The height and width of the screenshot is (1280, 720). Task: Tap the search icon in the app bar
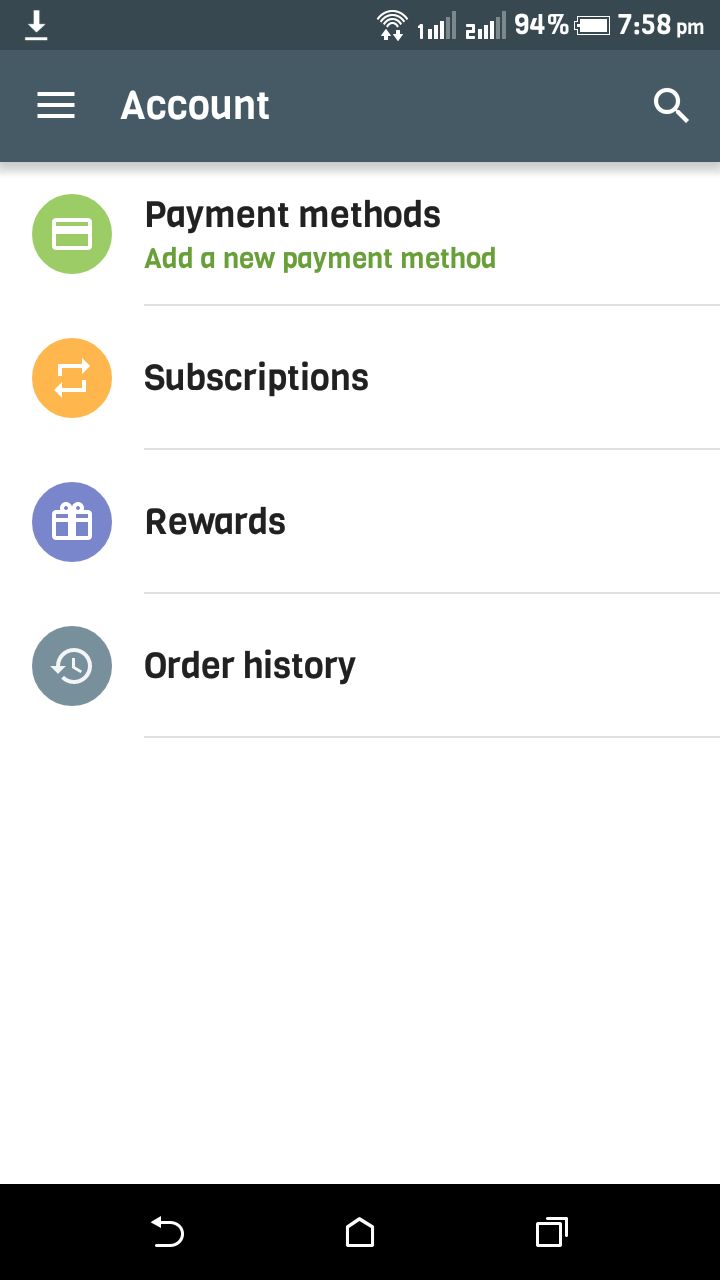[671, 106]
